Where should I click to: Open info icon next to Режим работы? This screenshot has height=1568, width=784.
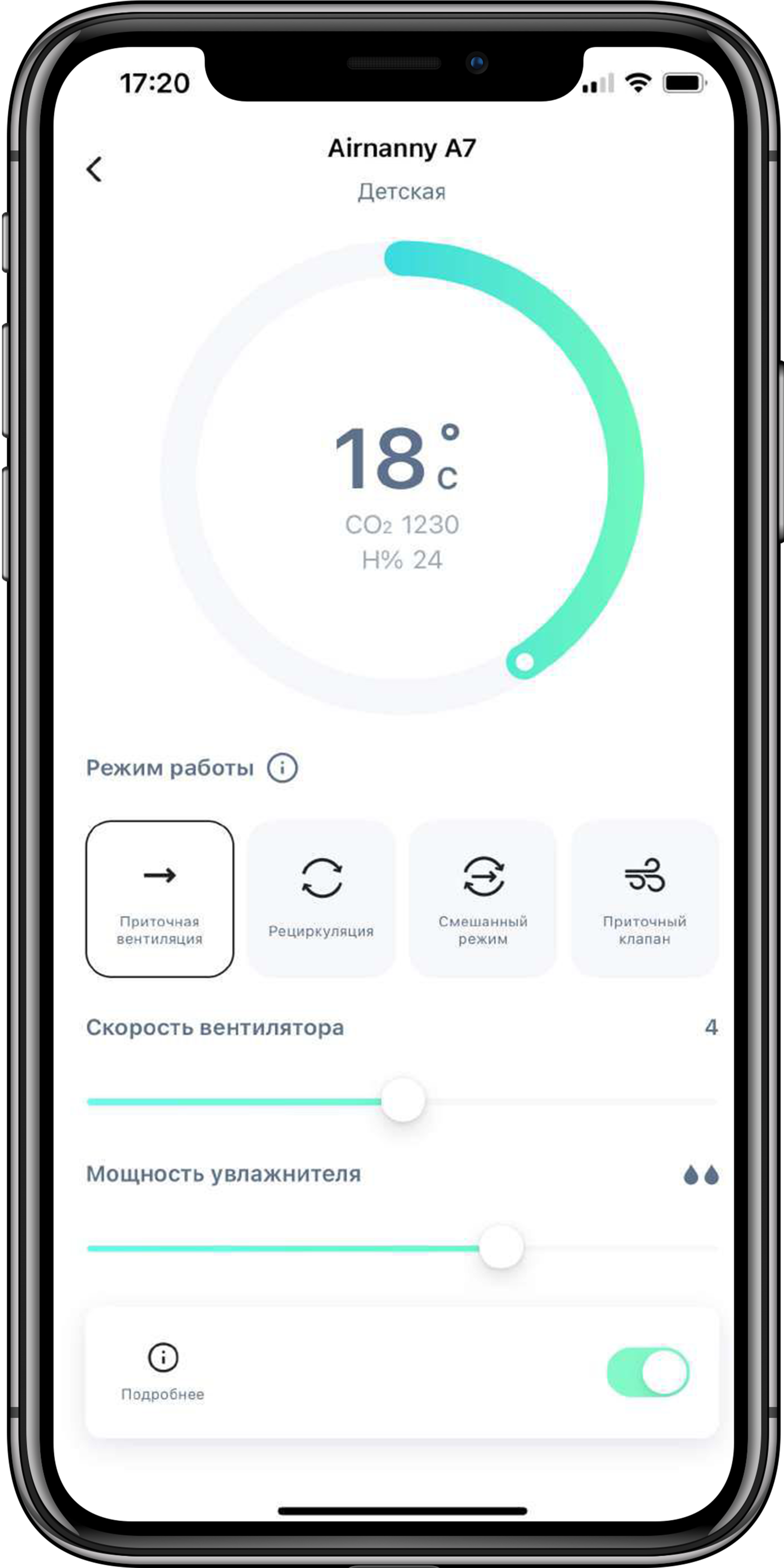(x=282, y=768)
